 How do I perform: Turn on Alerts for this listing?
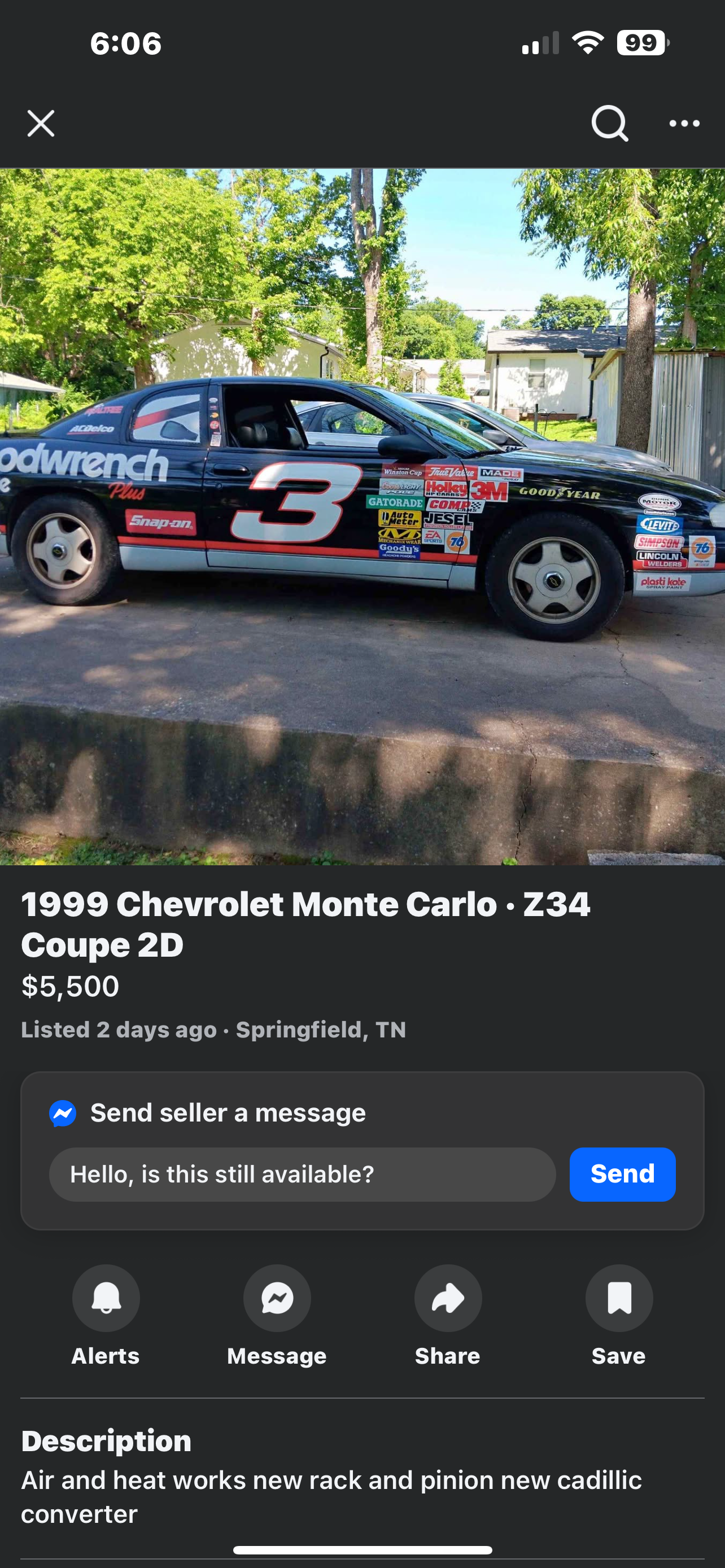pos(106,1298)
